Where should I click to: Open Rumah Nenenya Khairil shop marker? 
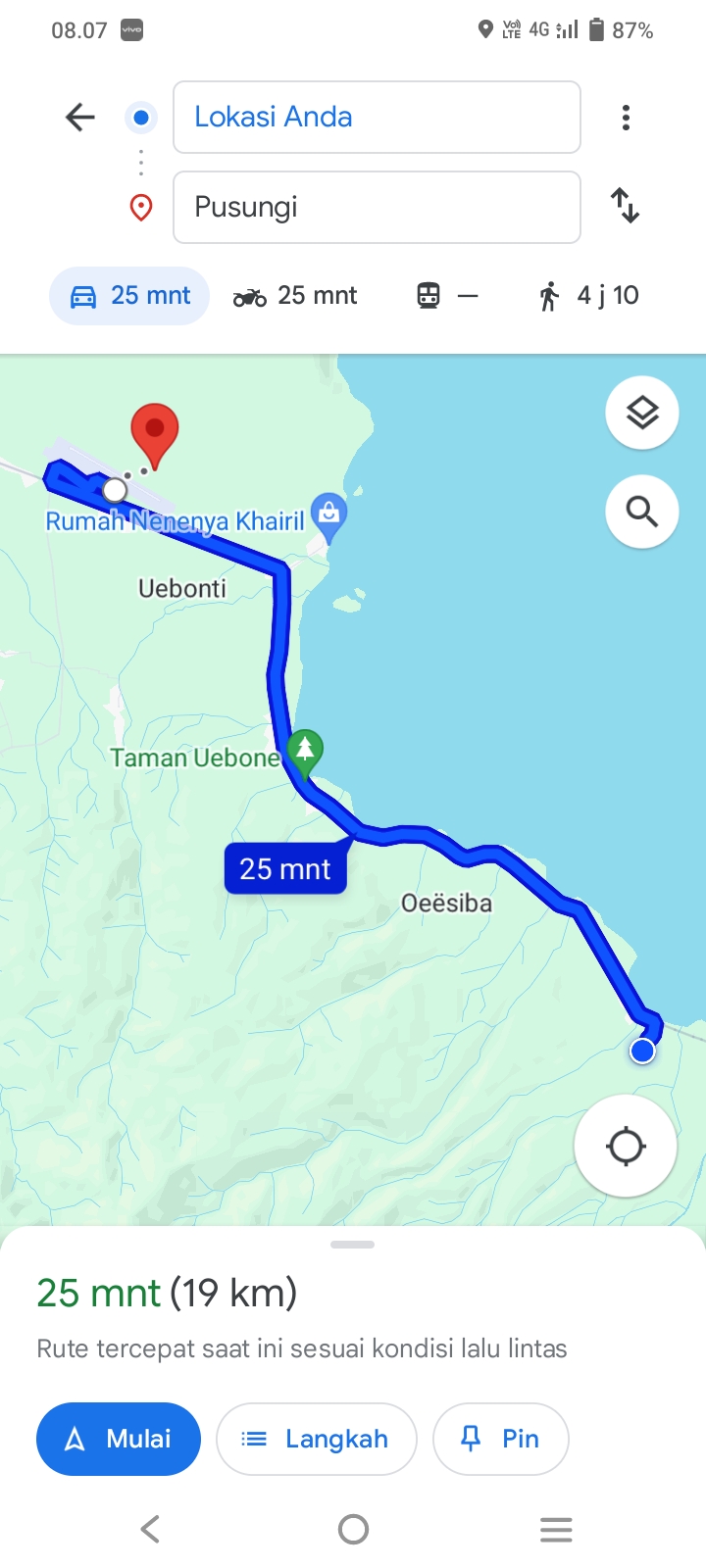pyautogui.click(x=328, y=516)
